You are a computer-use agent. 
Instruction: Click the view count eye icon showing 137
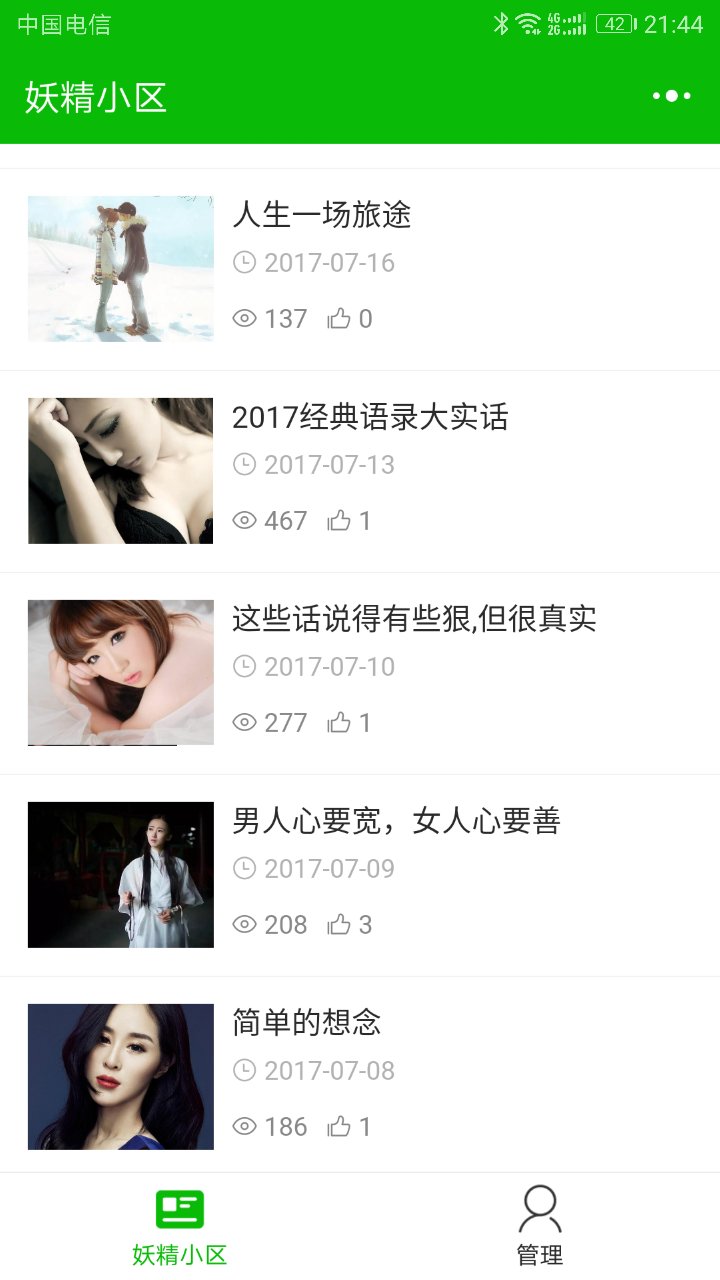(x=245, y=317)
